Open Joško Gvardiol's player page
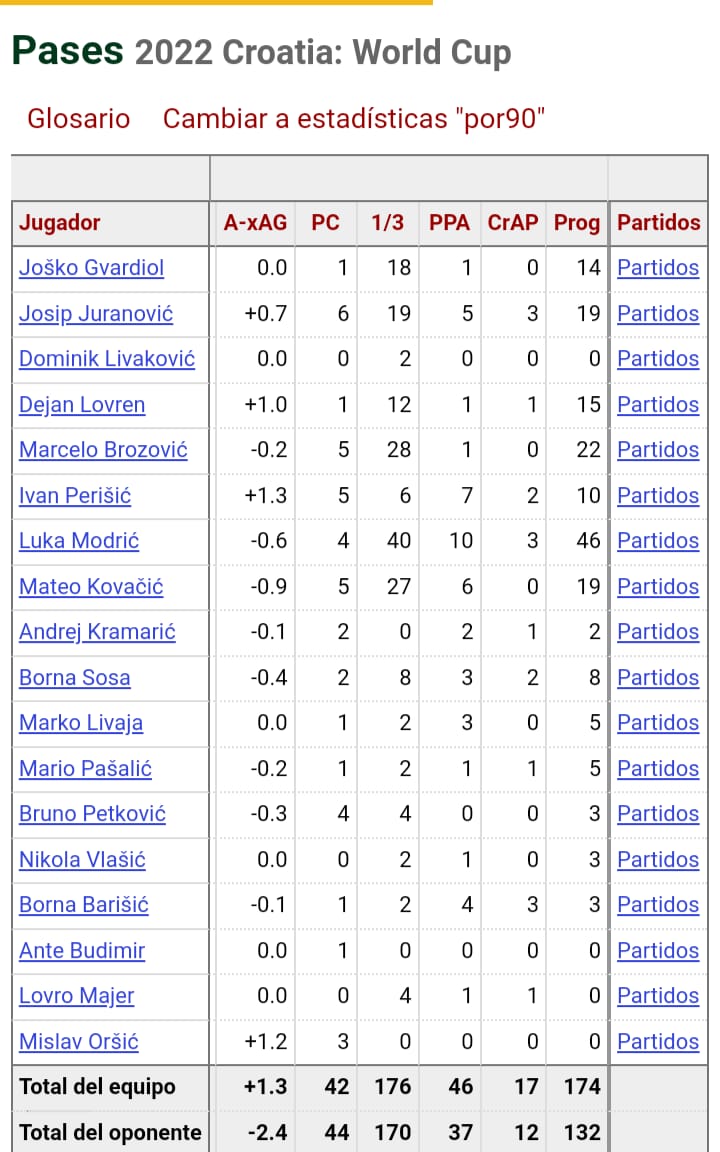The image size is (720, 1152). pyautogui.click(x=91, y=267)
